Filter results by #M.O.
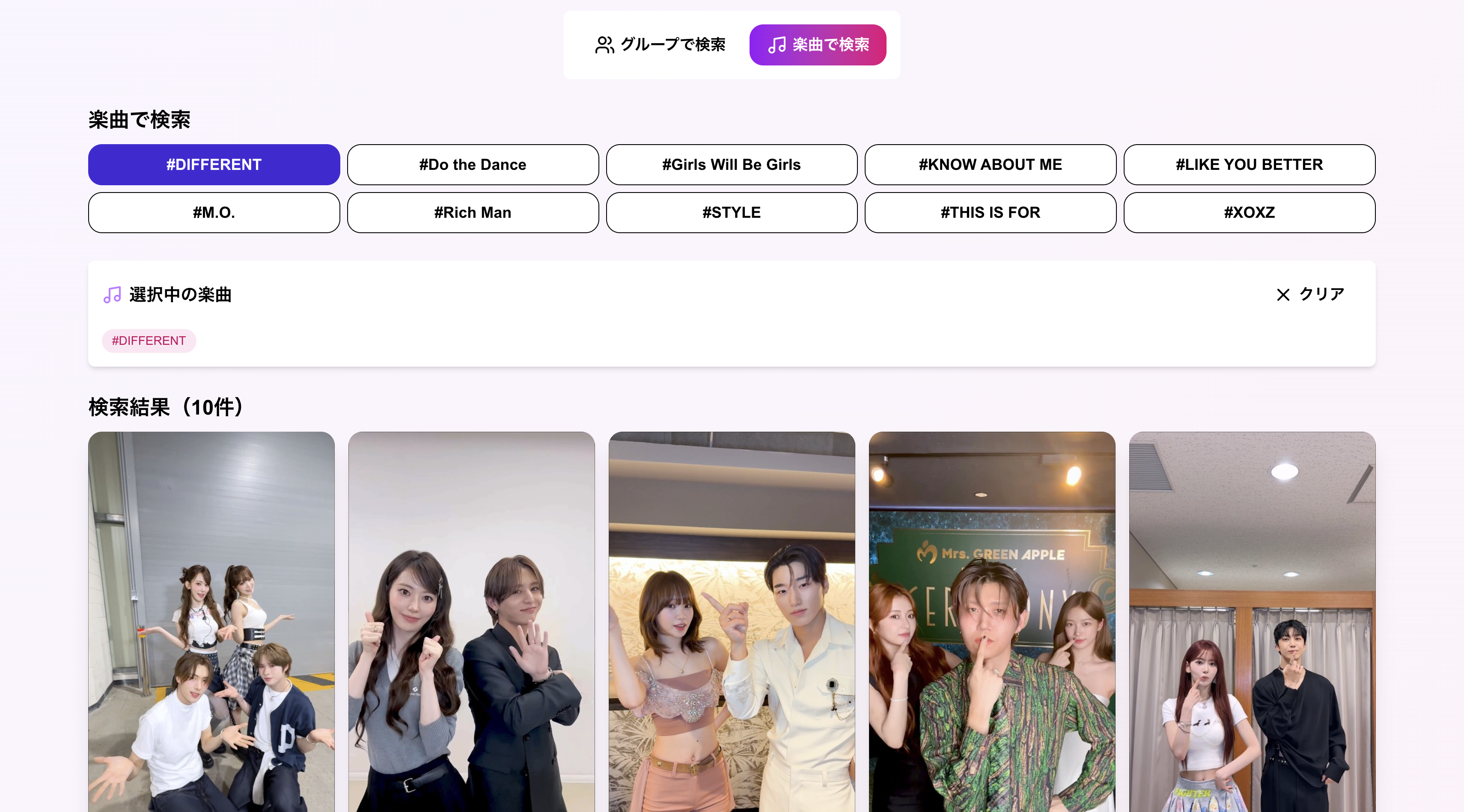Screen dimensions: 1464x812 (214, 212)
